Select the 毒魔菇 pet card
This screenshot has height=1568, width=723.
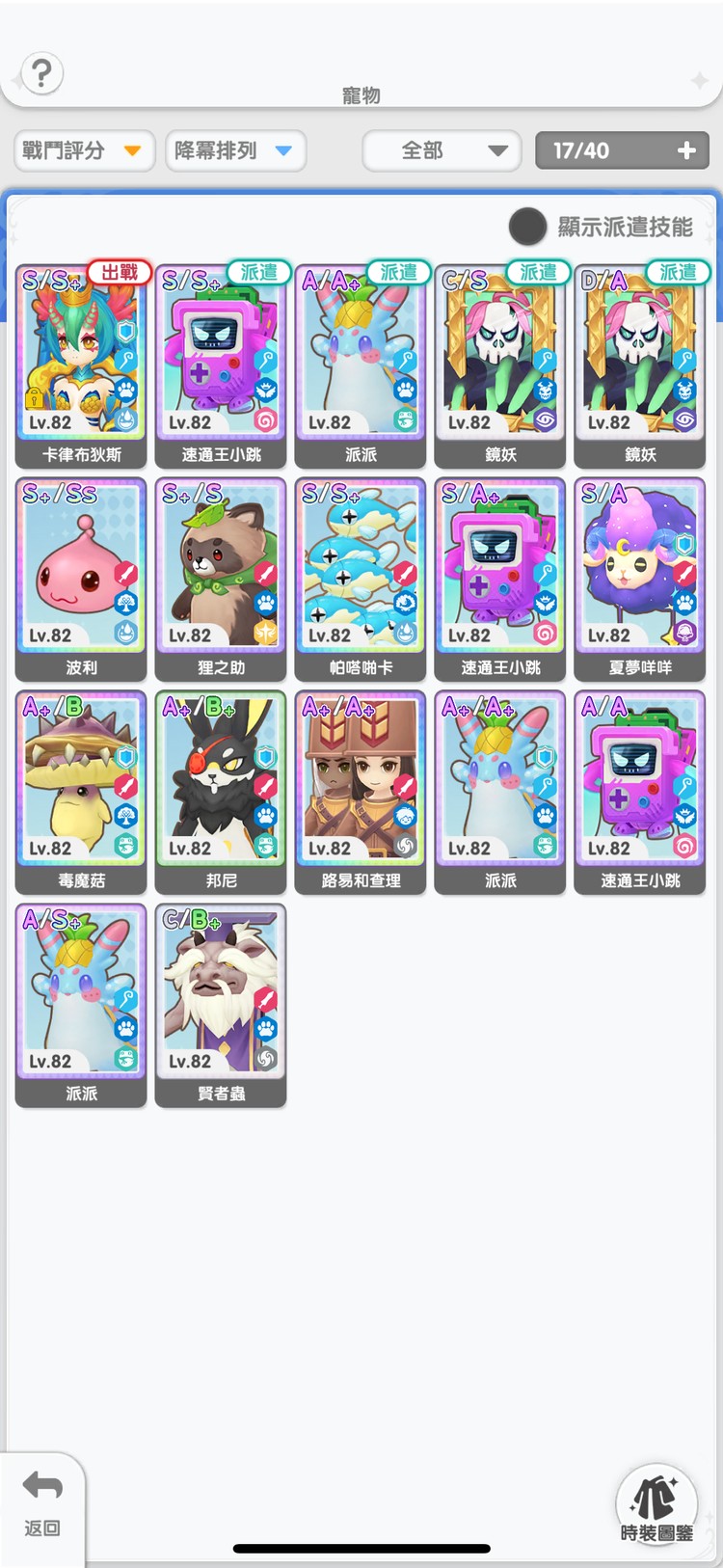tap(81, 792)
